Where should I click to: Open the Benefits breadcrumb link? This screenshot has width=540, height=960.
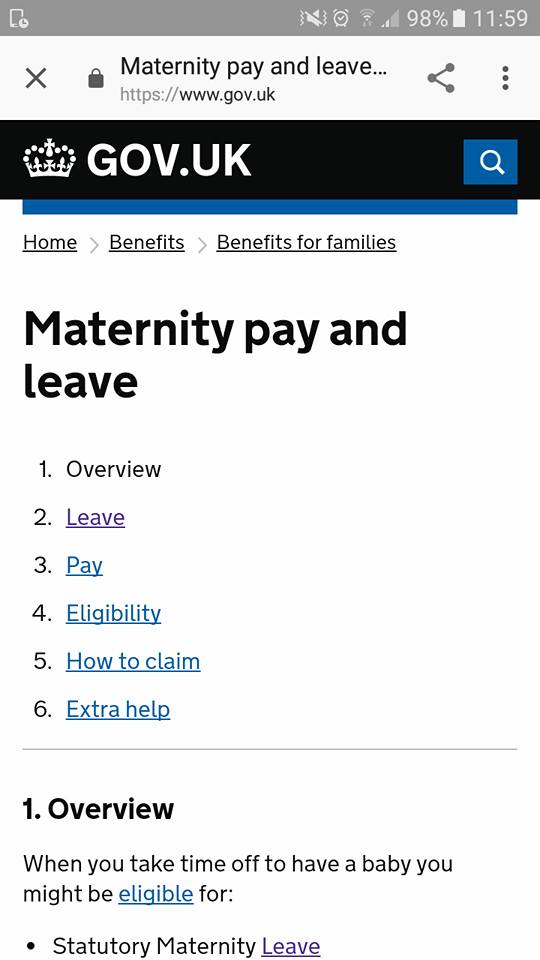147,243
